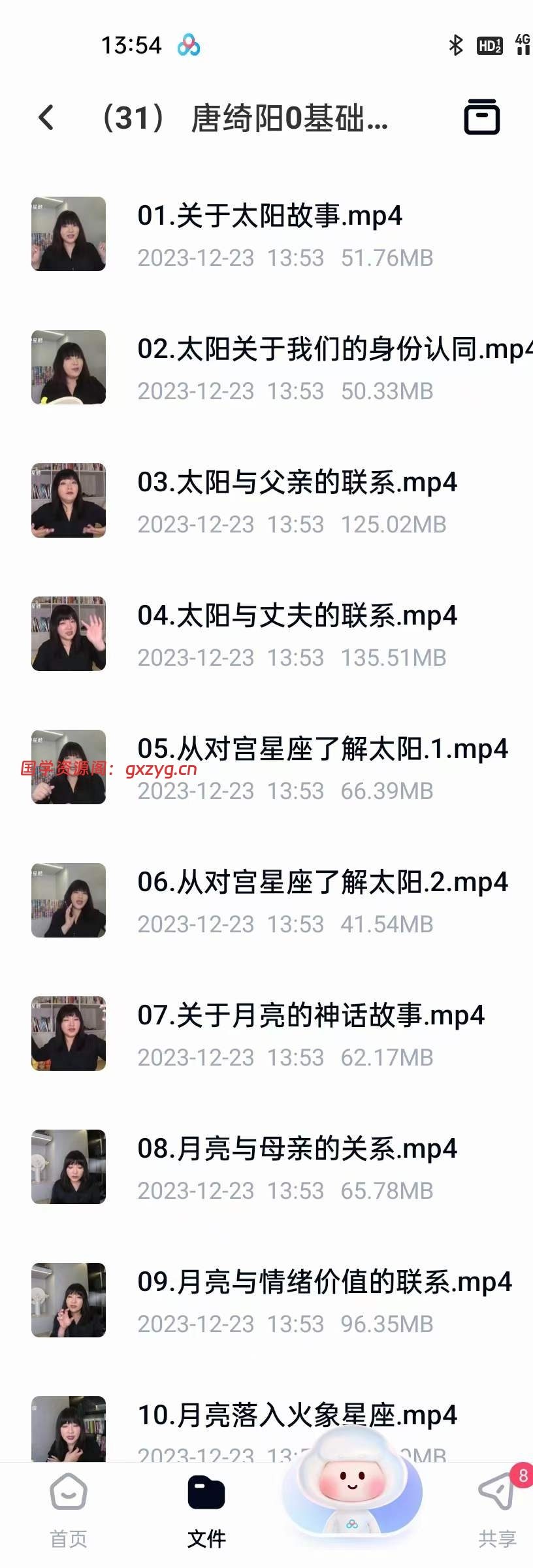This screenshot has height=1568, width=533.
Task: Go back using the top-left arrow
Action: point(46,118)
